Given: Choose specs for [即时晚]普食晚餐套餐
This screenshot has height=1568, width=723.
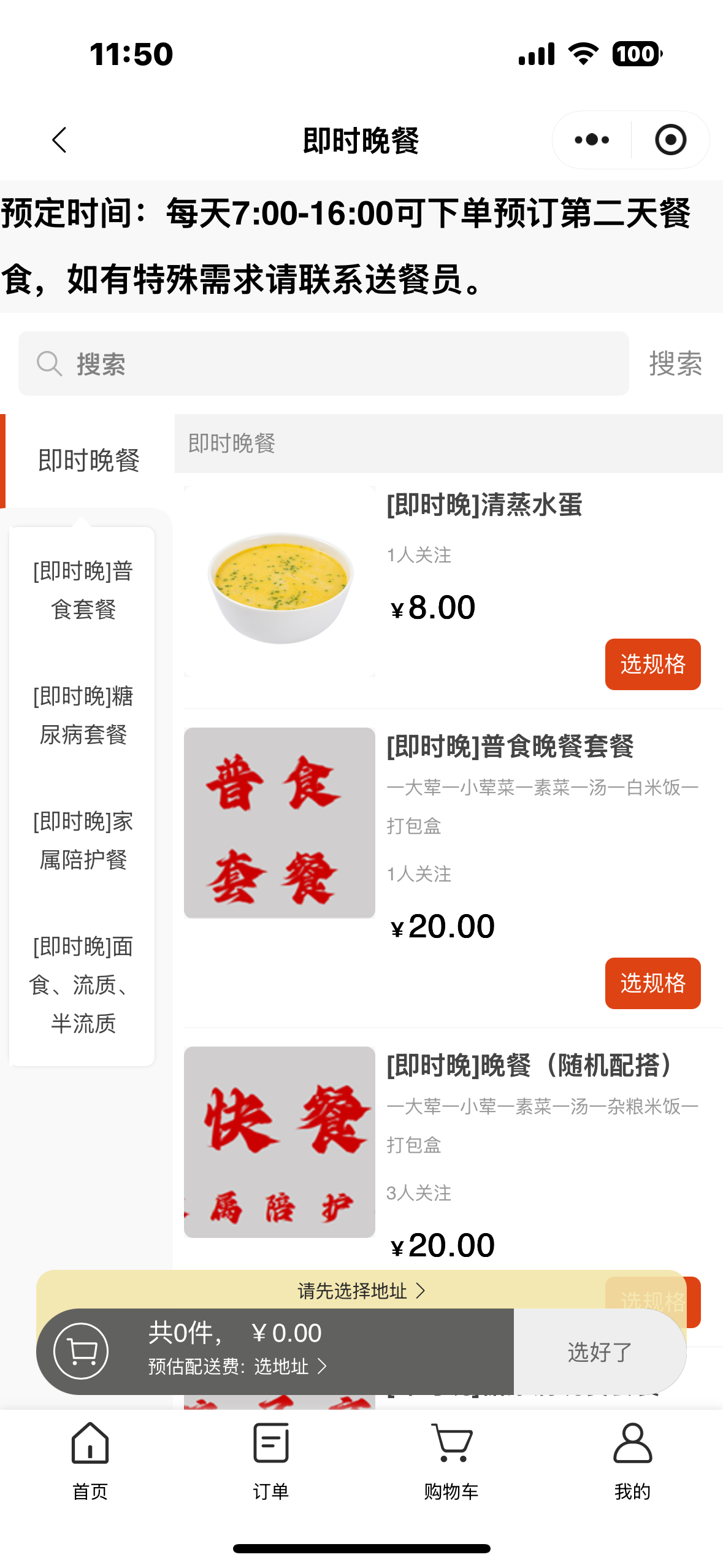Looking at the screenshot, I should coord(652,983).
